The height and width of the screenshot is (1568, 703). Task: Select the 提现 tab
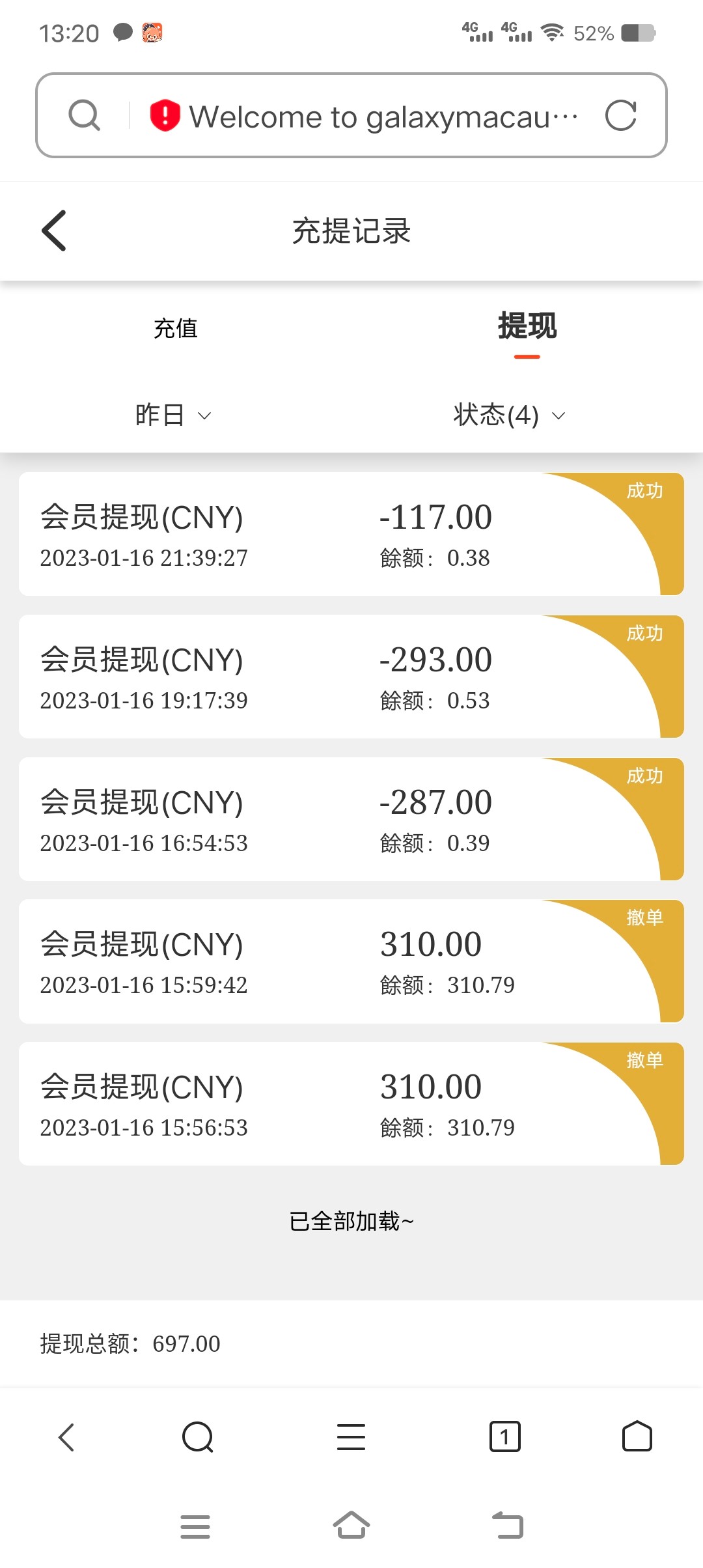tap(527, 327)
